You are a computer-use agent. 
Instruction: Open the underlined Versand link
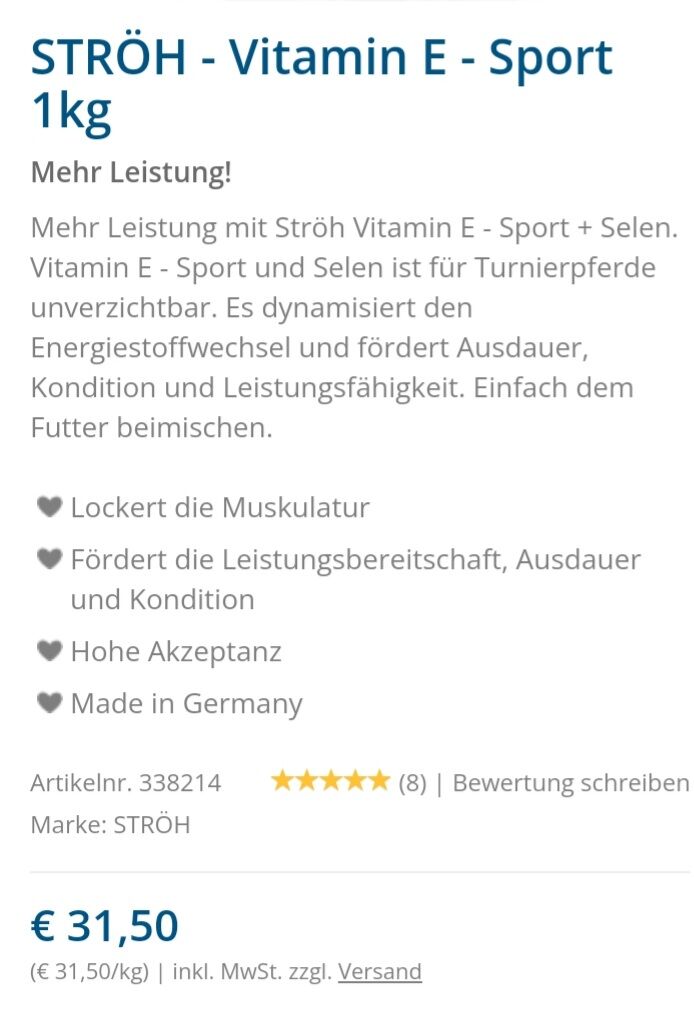380,971
